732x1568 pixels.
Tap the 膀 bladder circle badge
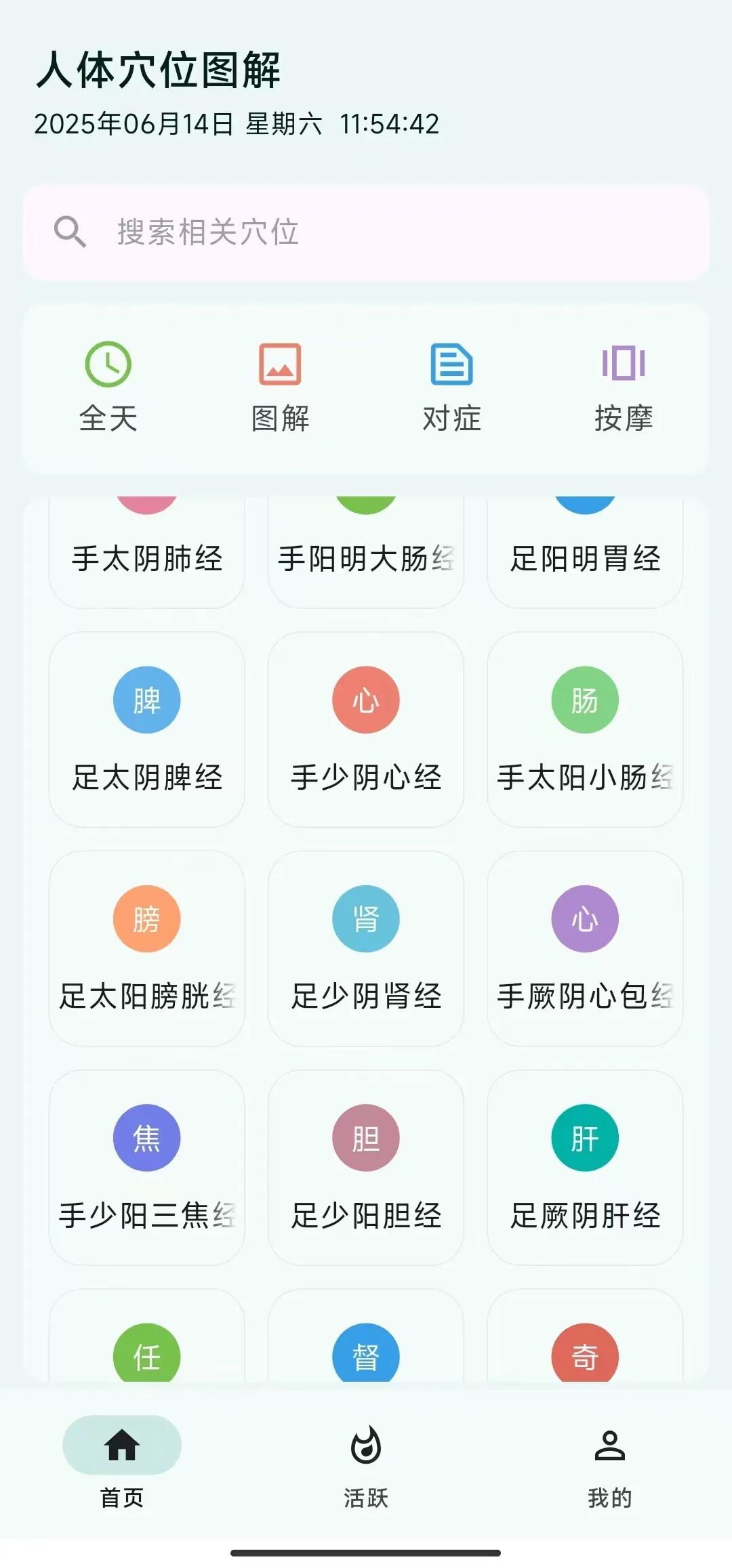[147, 918]
